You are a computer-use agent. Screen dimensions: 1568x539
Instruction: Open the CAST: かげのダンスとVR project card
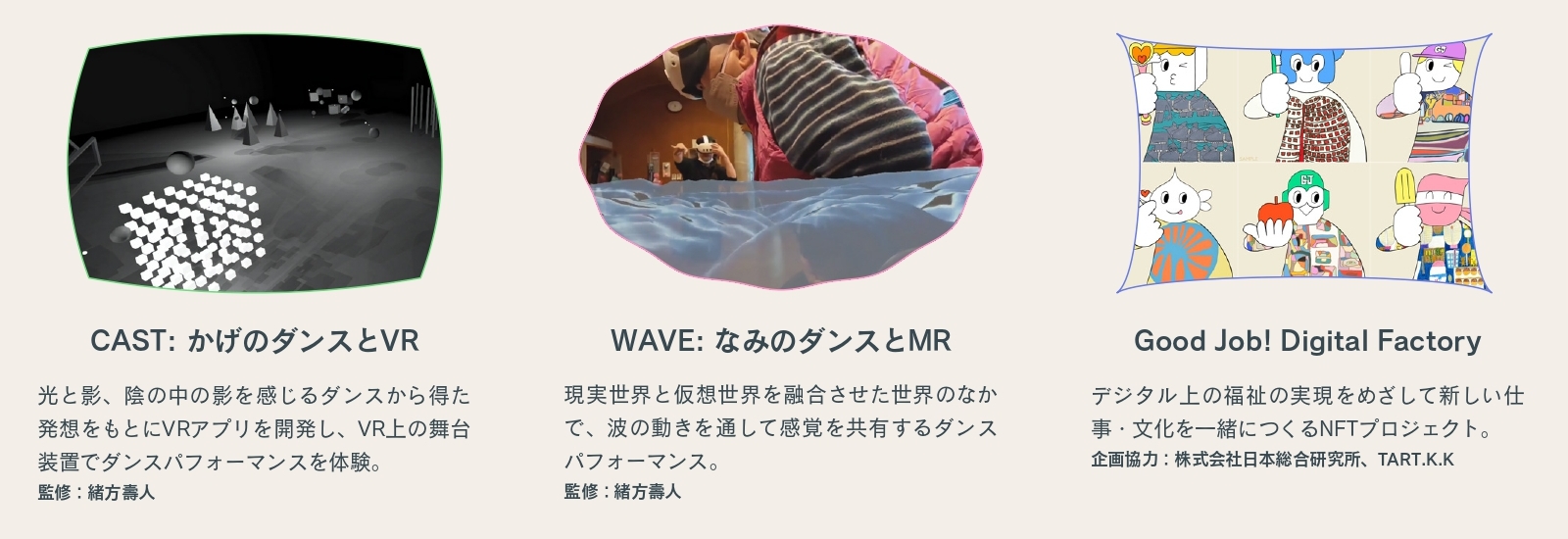pyautogui.click(x=255, y=340)
